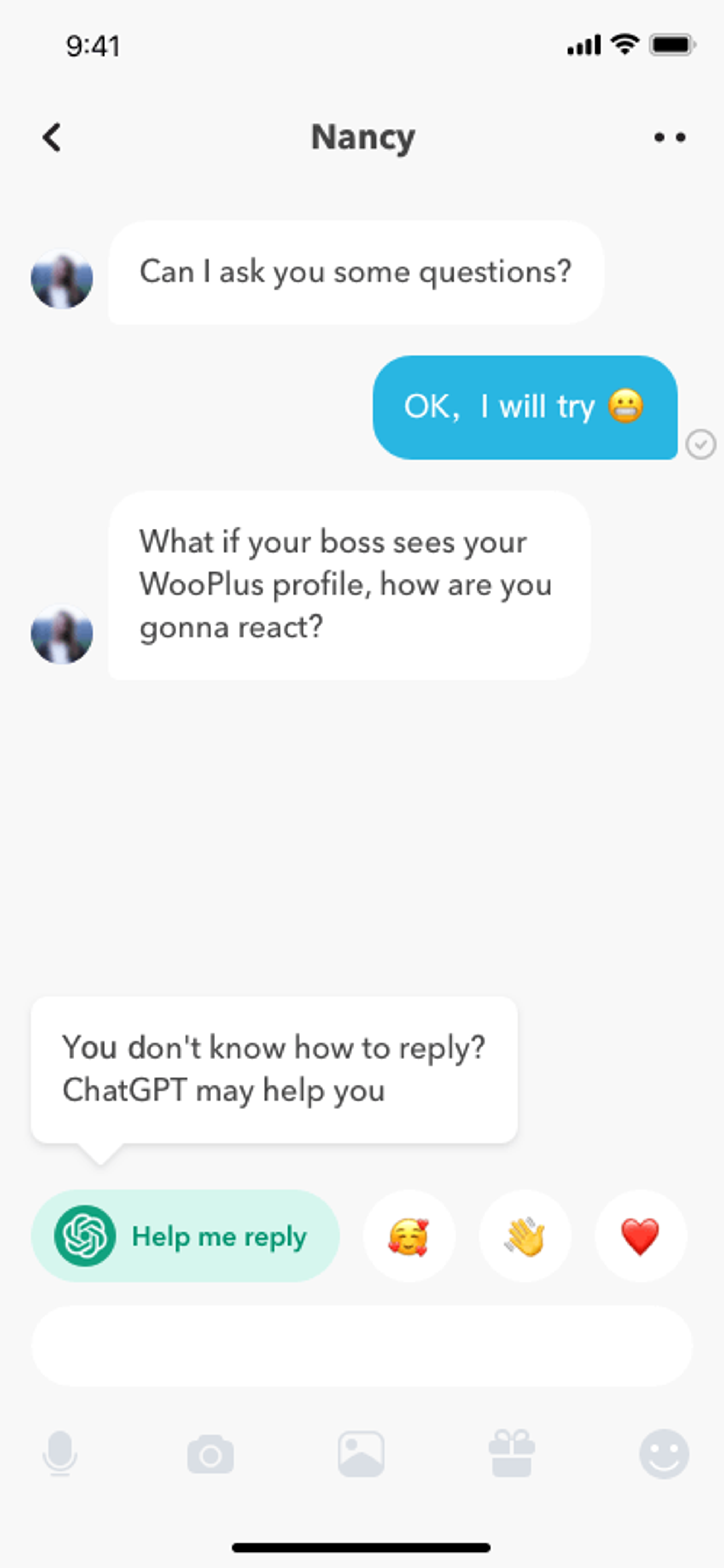Tap Help me reply button
Viewport: 724px width, 1568px height.
coord(185,1236)
